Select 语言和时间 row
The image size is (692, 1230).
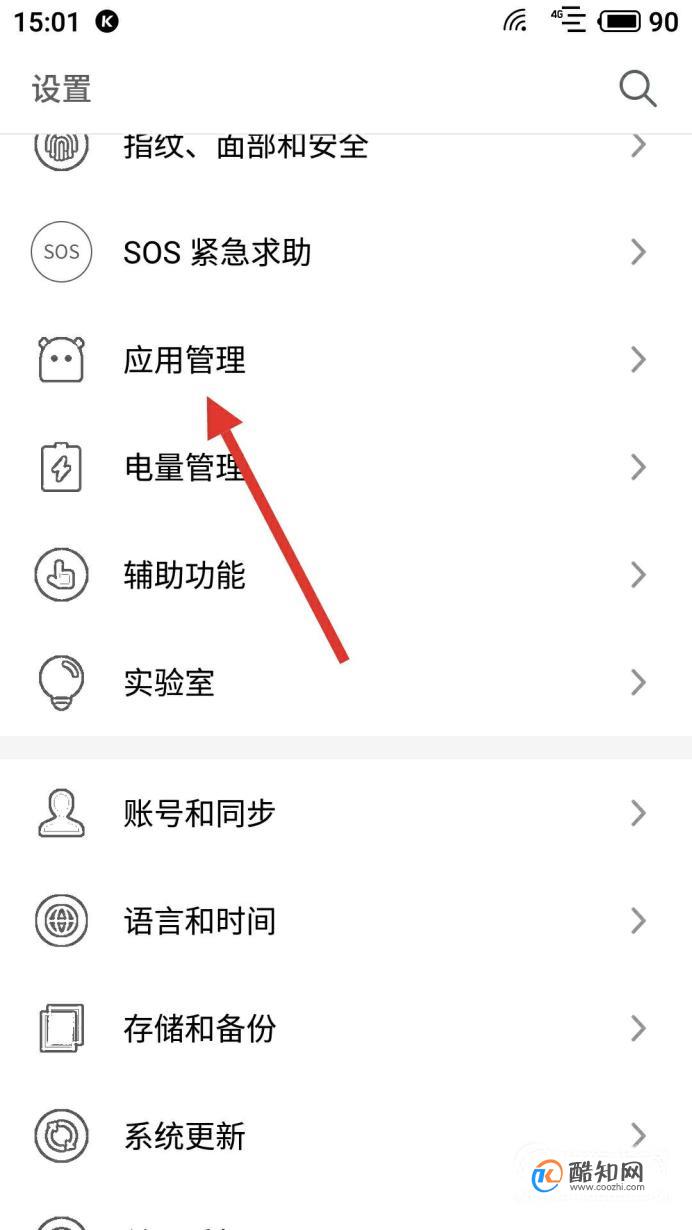(x=346, y=921)
